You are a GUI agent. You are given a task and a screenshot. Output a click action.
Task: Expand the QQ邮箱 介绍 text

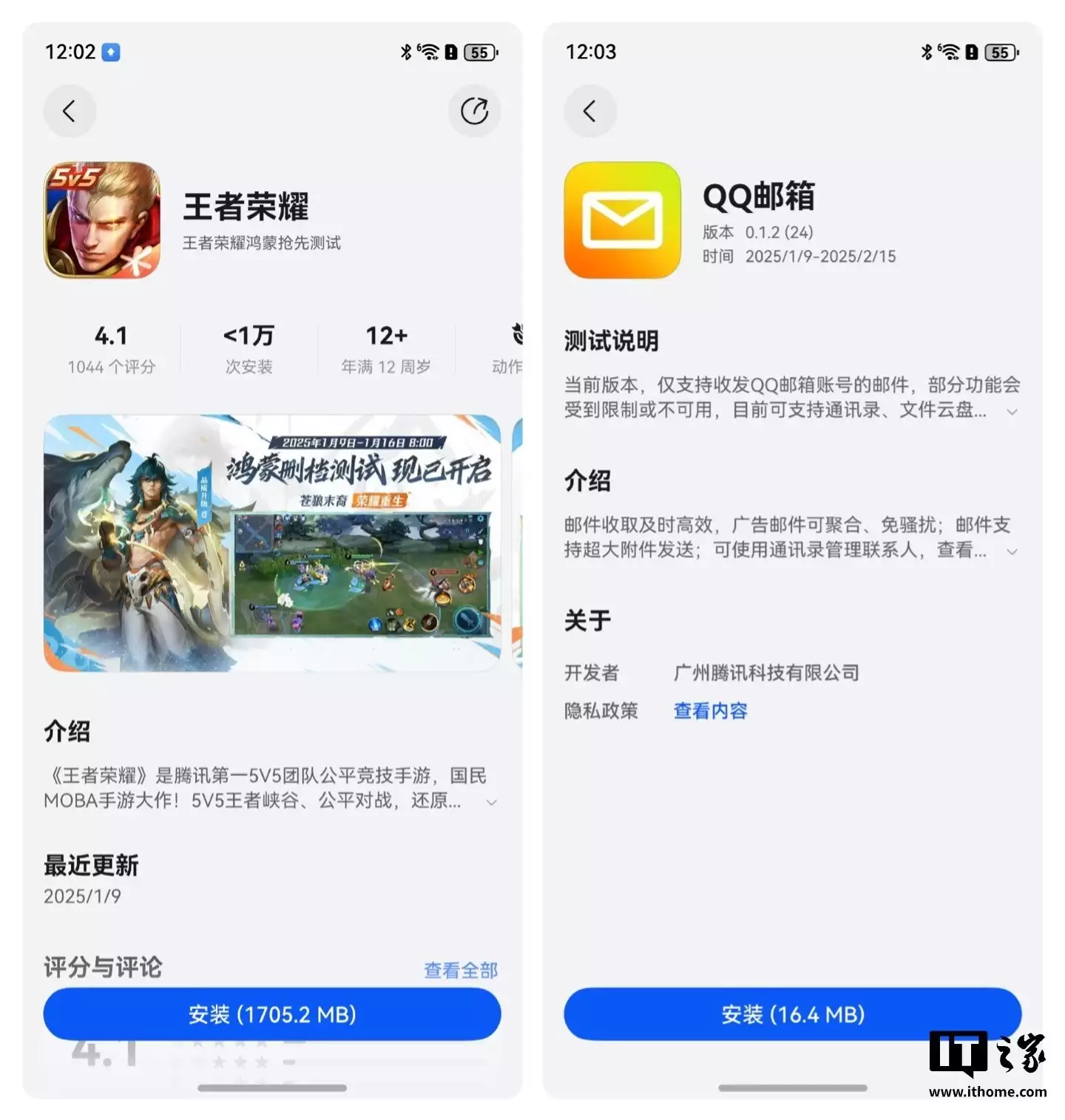coord(1012,551)
